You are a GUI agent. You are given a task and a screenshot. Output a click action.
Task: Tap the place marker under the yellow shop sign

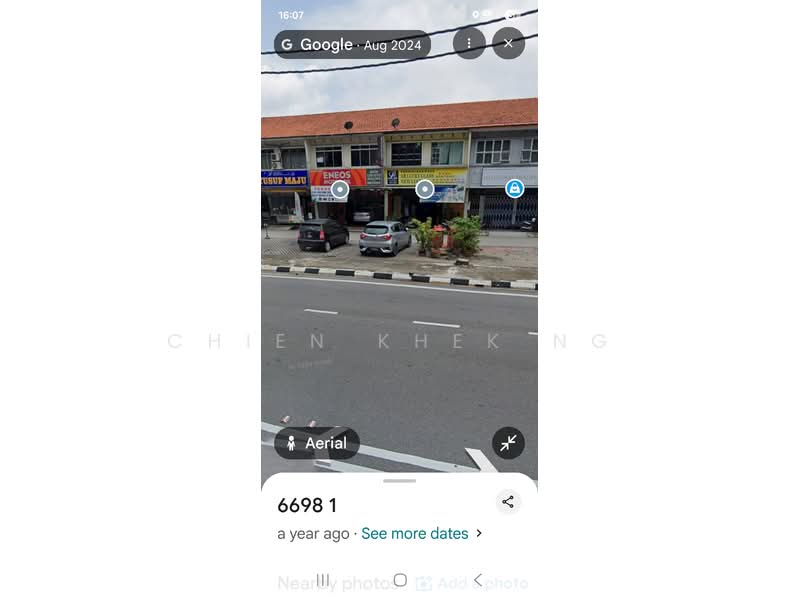tap(425, 188)
